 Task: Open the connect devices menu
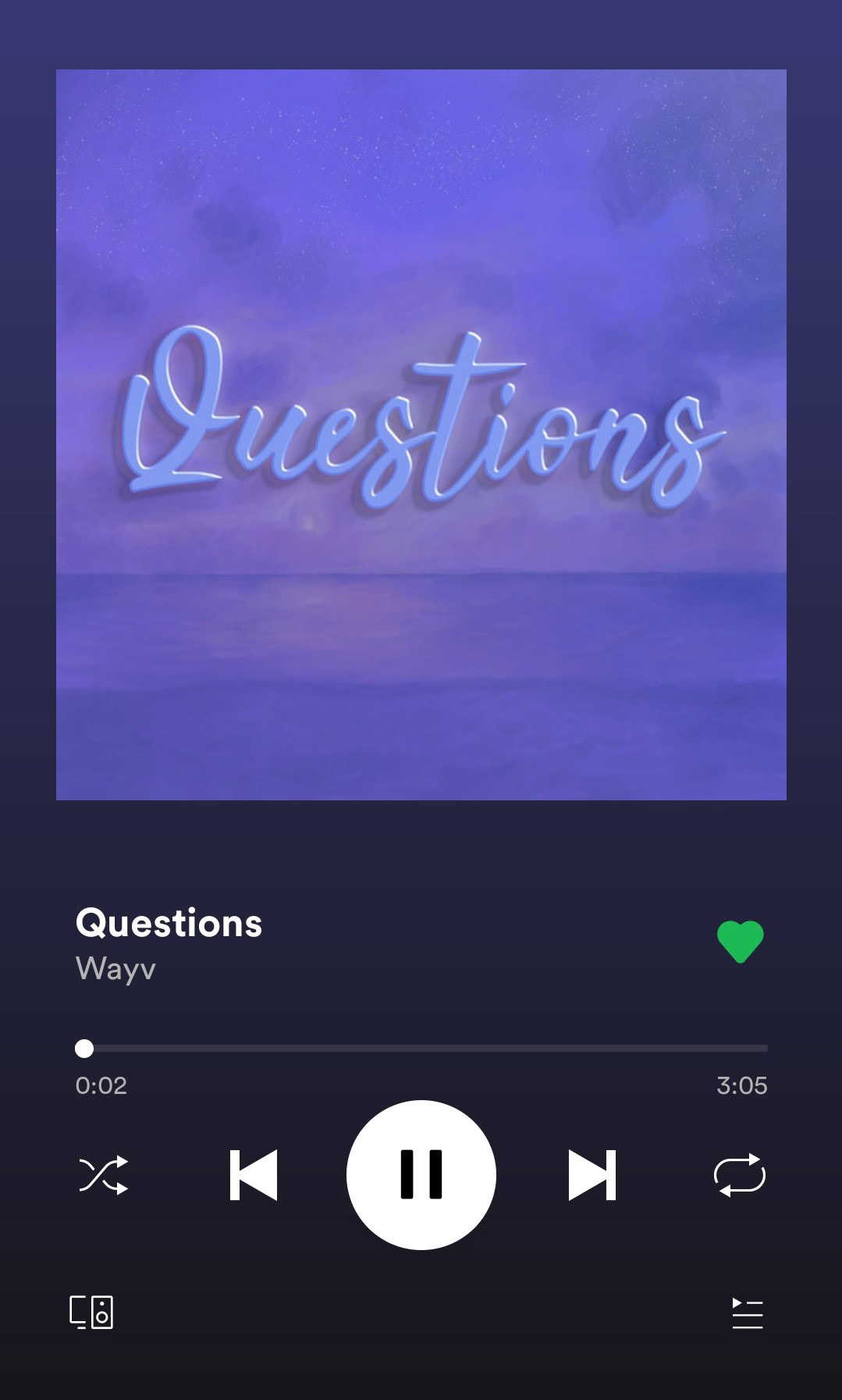point(91,1312)
